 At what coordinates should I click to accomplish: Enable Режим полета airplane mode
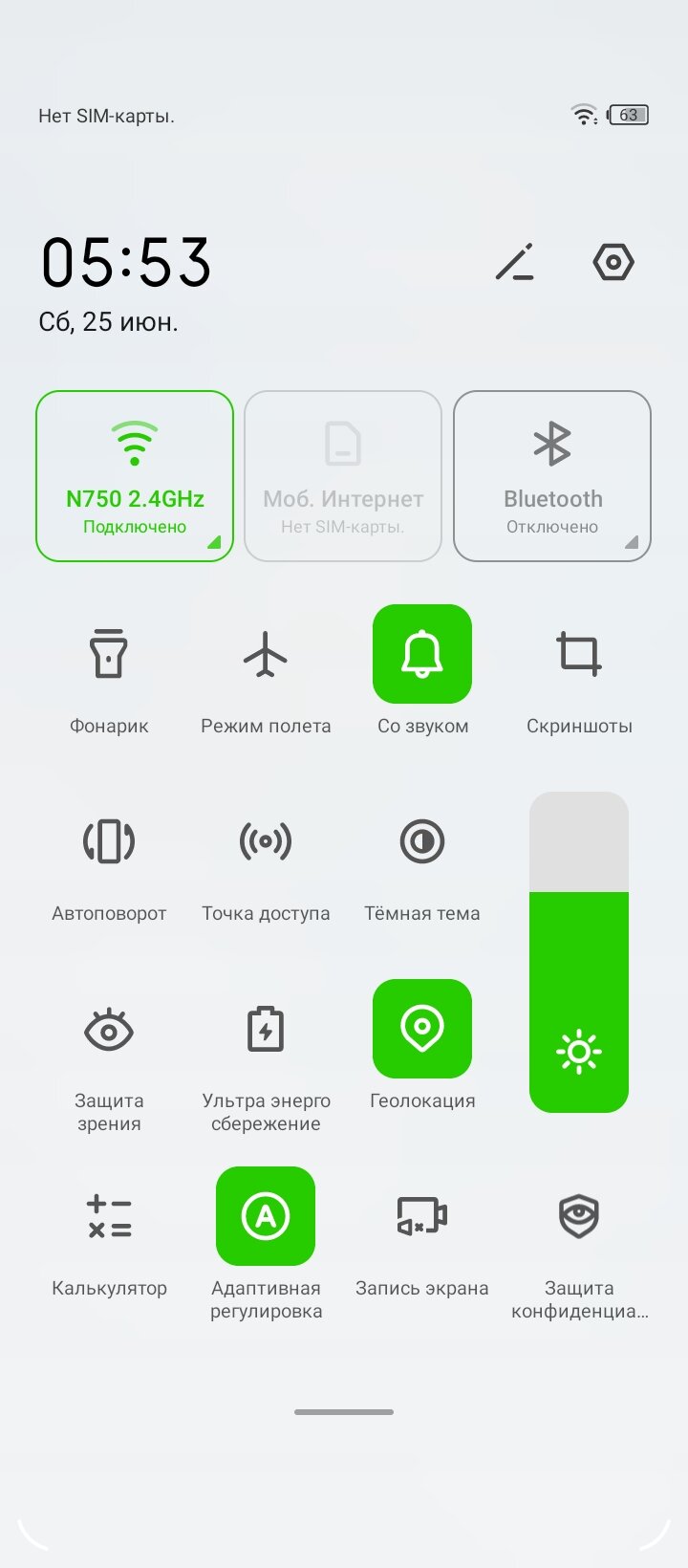click(266, 654)
